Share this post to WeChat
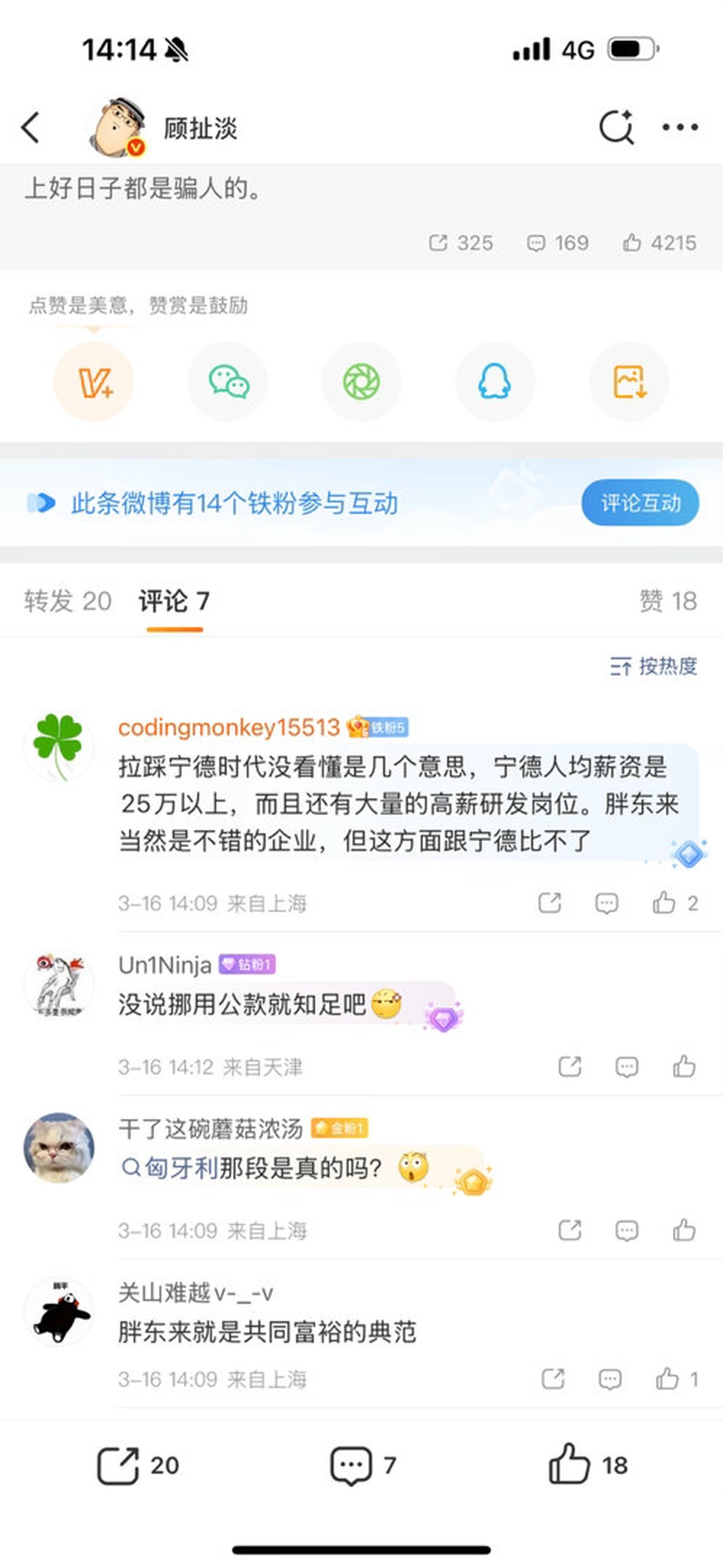Screen dimensions: 723x1568 click(228, 382)
